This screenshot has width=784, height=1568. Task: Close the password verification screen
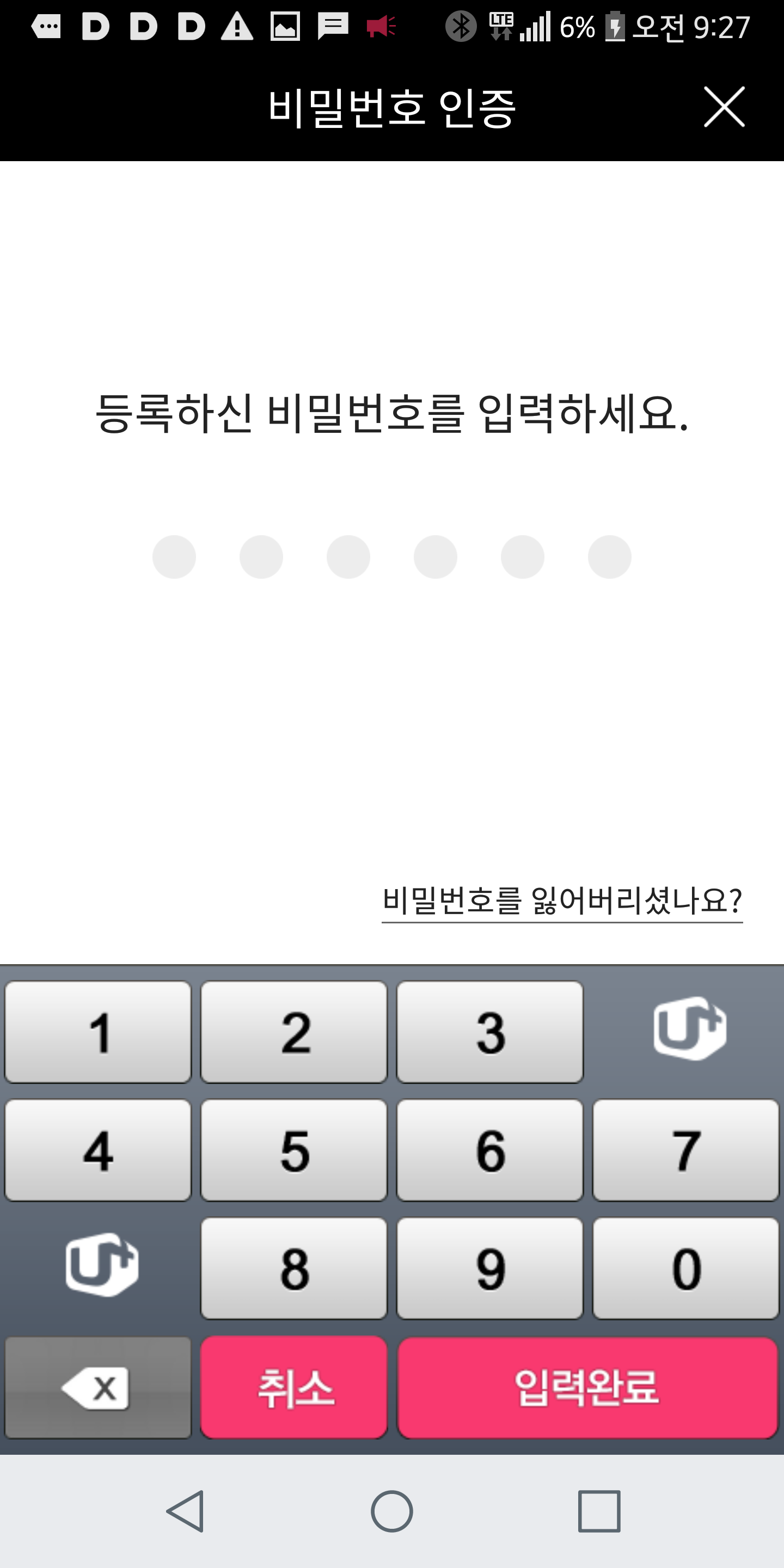[724, 107]
